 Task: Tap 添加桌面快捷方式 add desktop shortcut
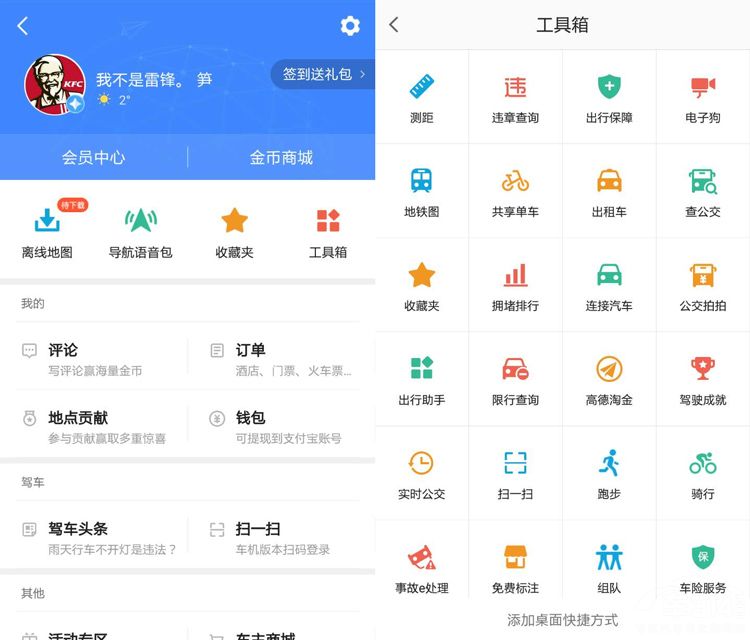click(x=562, y=620)
